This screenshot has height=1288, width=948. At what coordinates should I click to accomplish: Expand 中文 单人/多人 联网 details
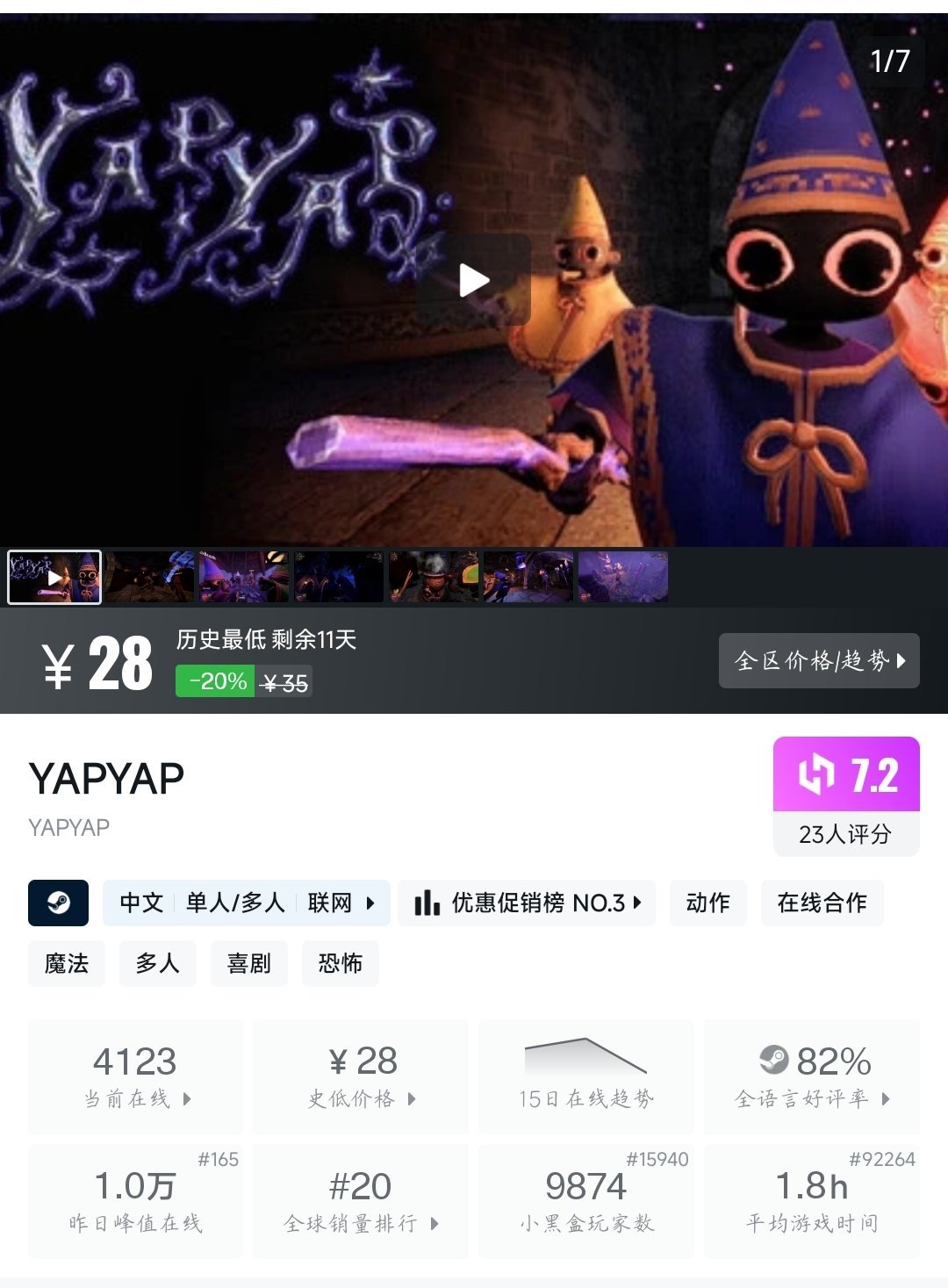247,903
